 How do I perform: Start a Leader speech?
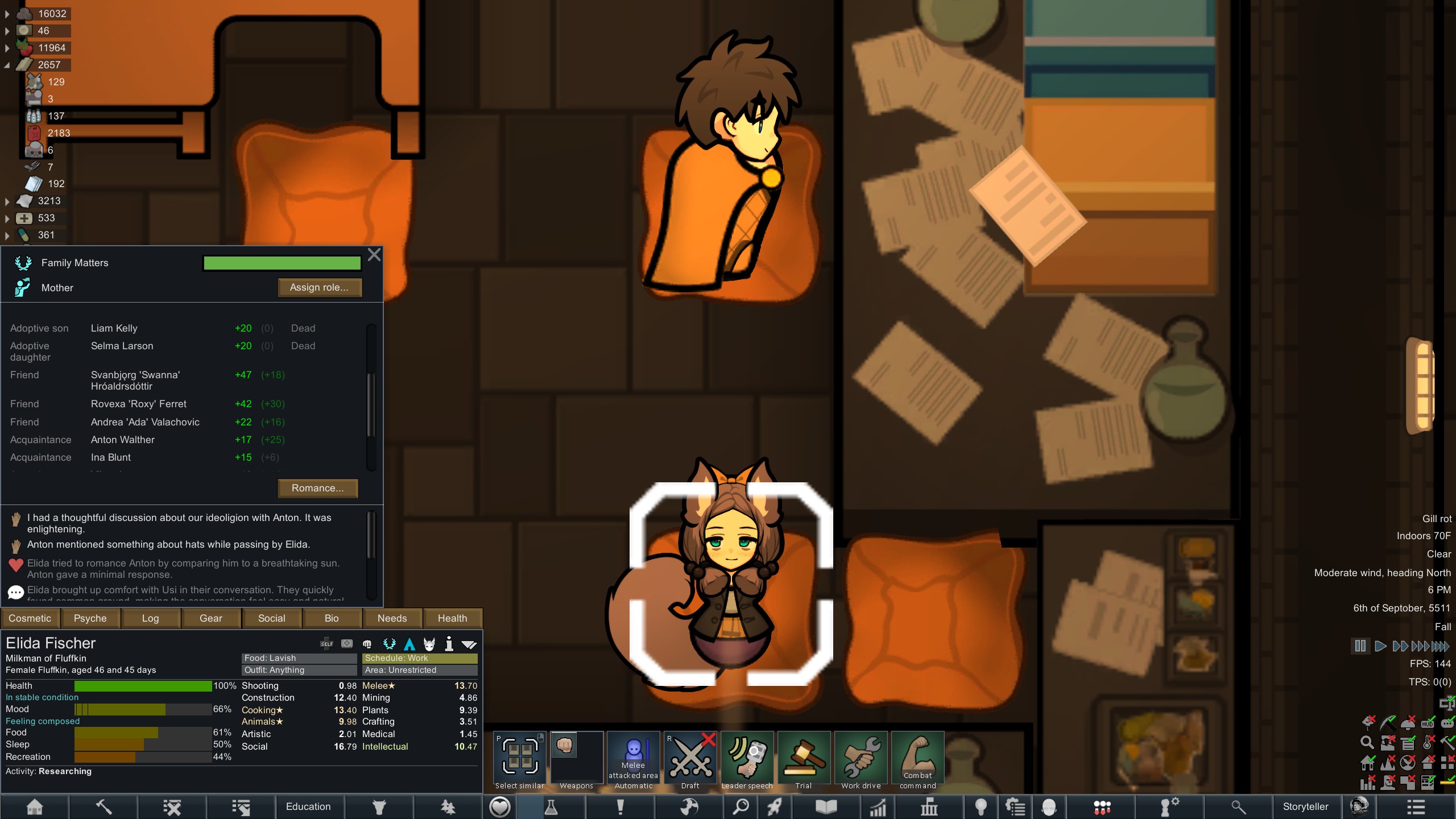[747, 760]
